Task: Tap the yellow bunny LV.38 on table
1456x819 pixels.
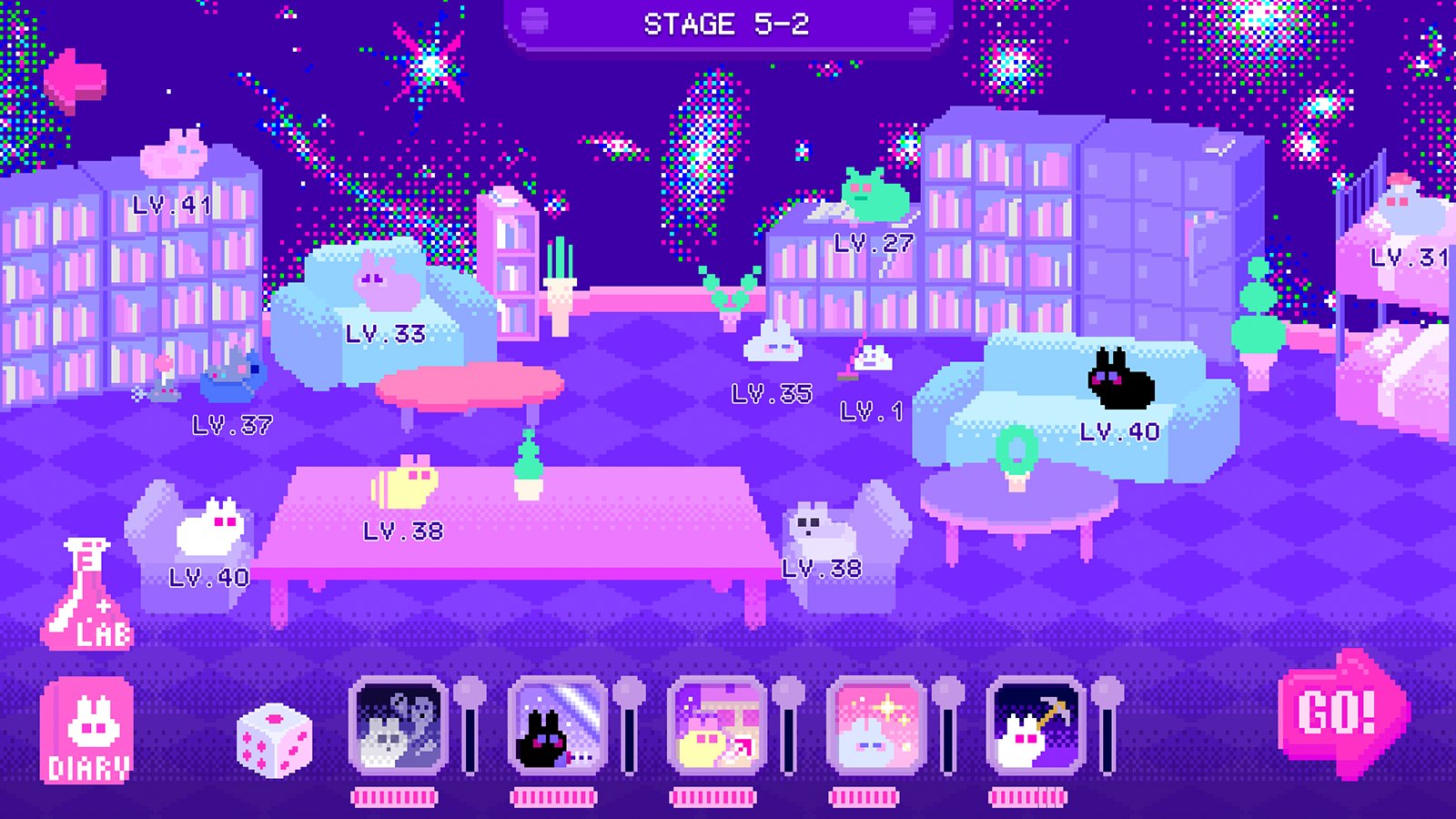Action: (405, 483)
